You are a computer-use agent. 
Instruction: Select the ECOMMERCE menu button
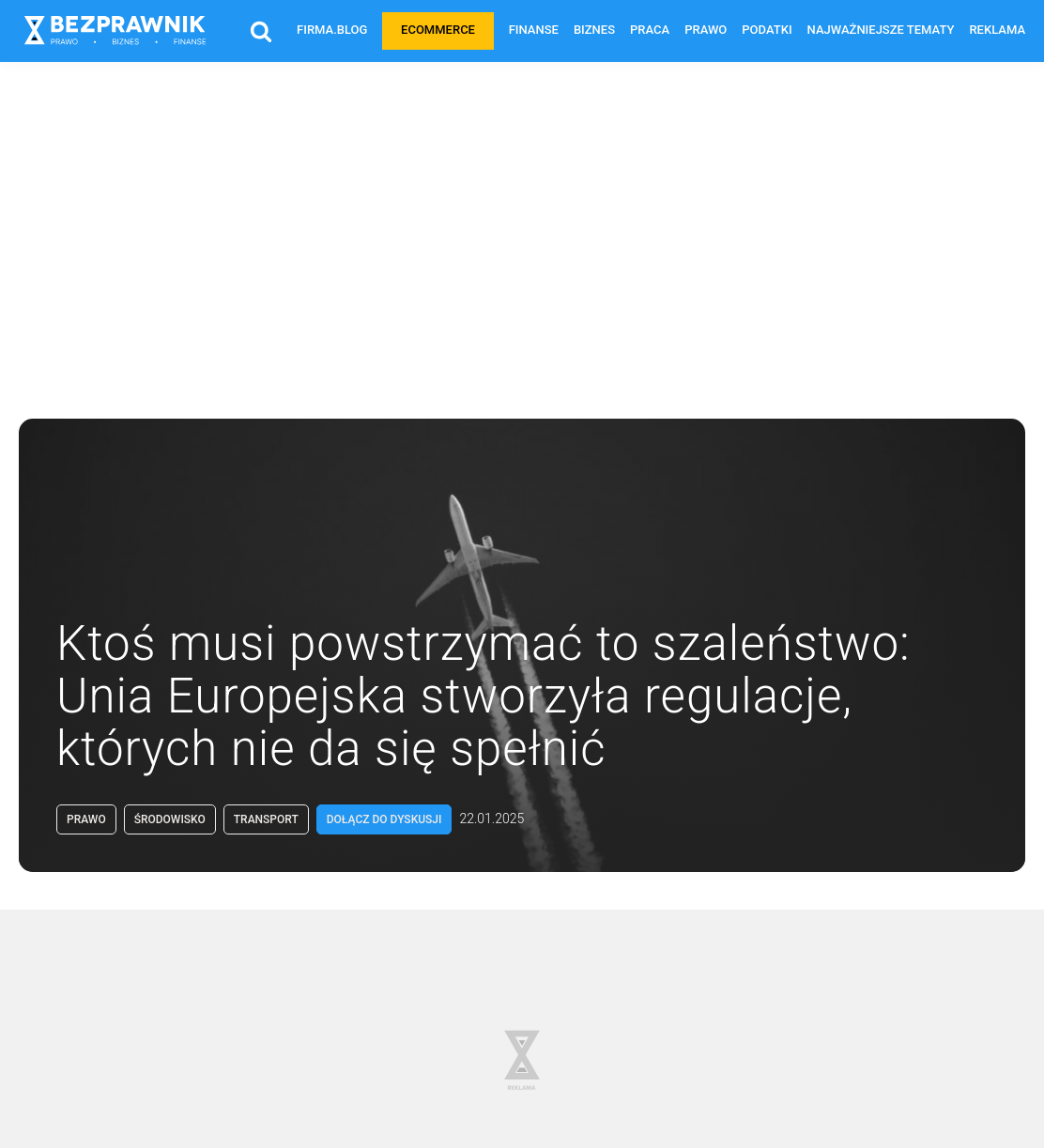coord(438,31)
